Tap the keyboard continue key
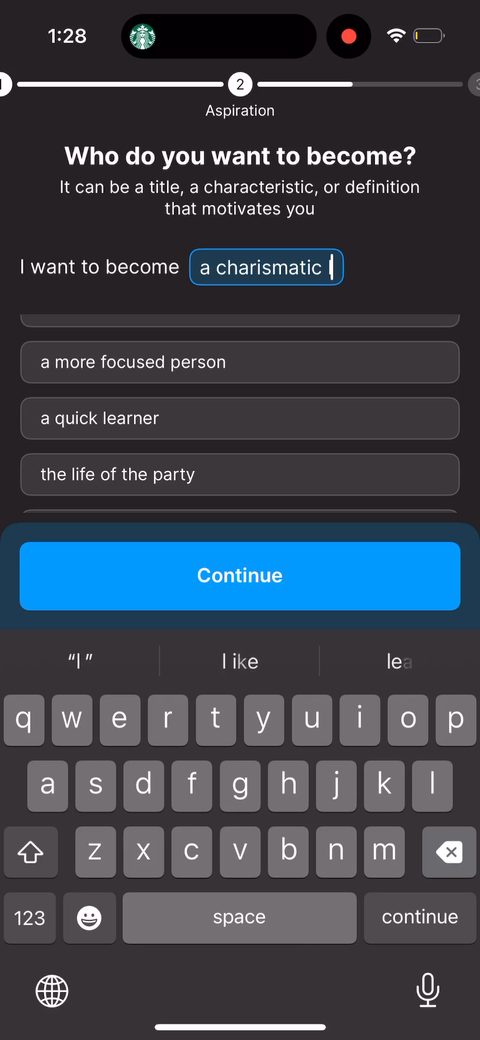The image size is (480, 1040). tap(420, 917)
